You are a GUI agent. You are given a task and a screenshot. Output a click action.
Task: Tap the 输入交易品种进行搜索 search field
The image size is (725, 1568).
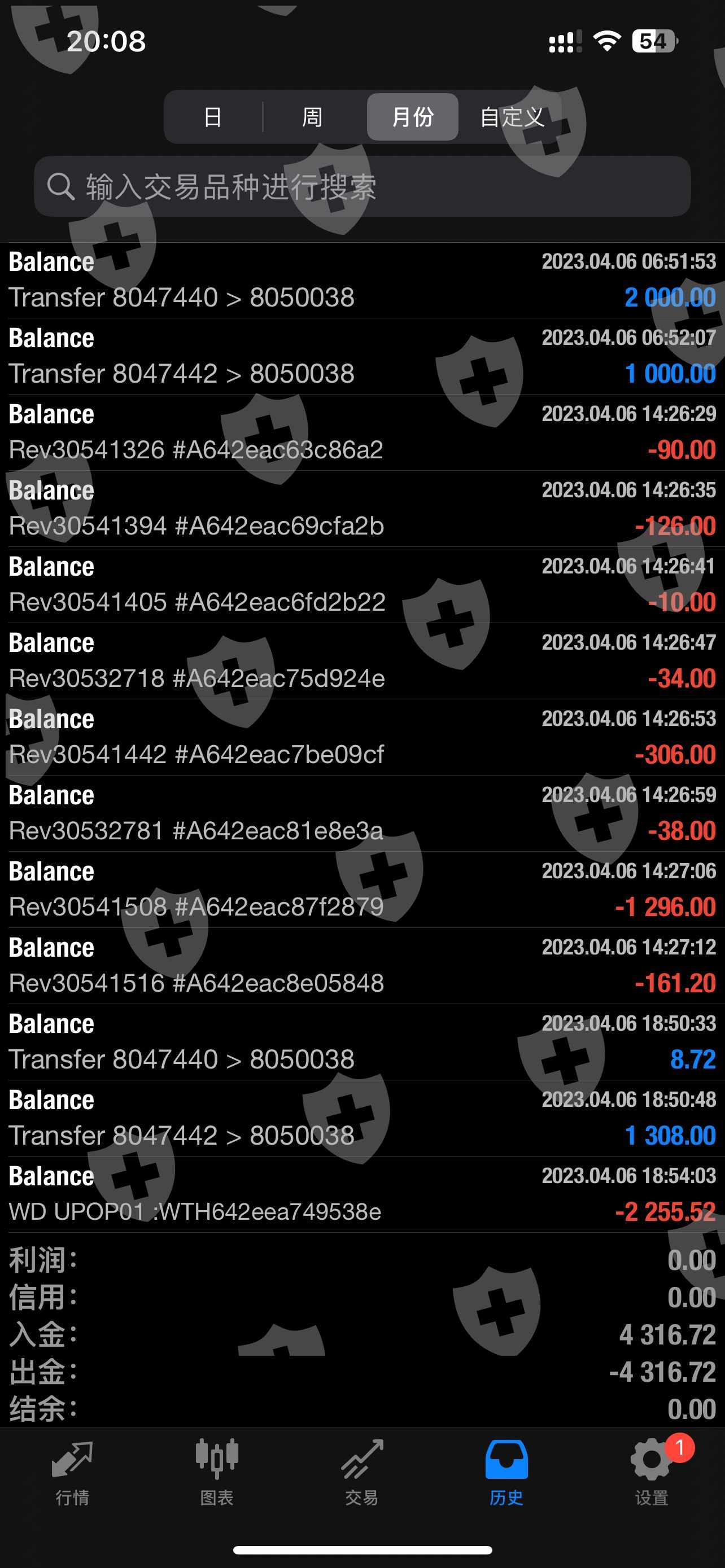pyautogui.click(x=362, y=186)
